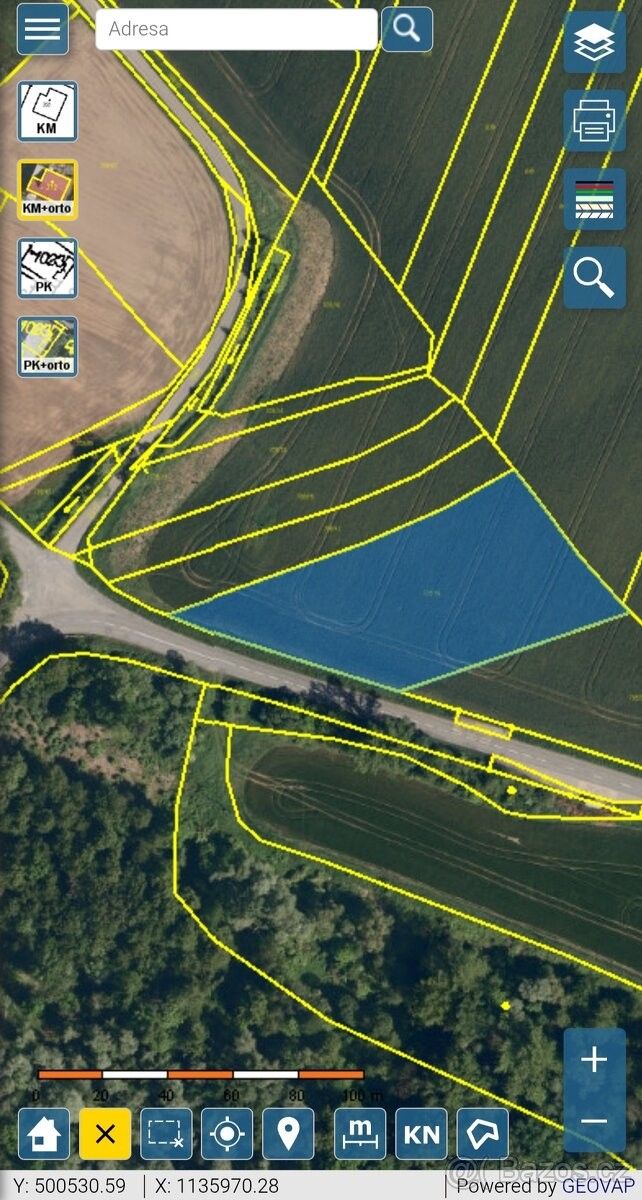This screenshot has height=1200, width=642.
Task: Print the current map
Action: pos(595,121)
